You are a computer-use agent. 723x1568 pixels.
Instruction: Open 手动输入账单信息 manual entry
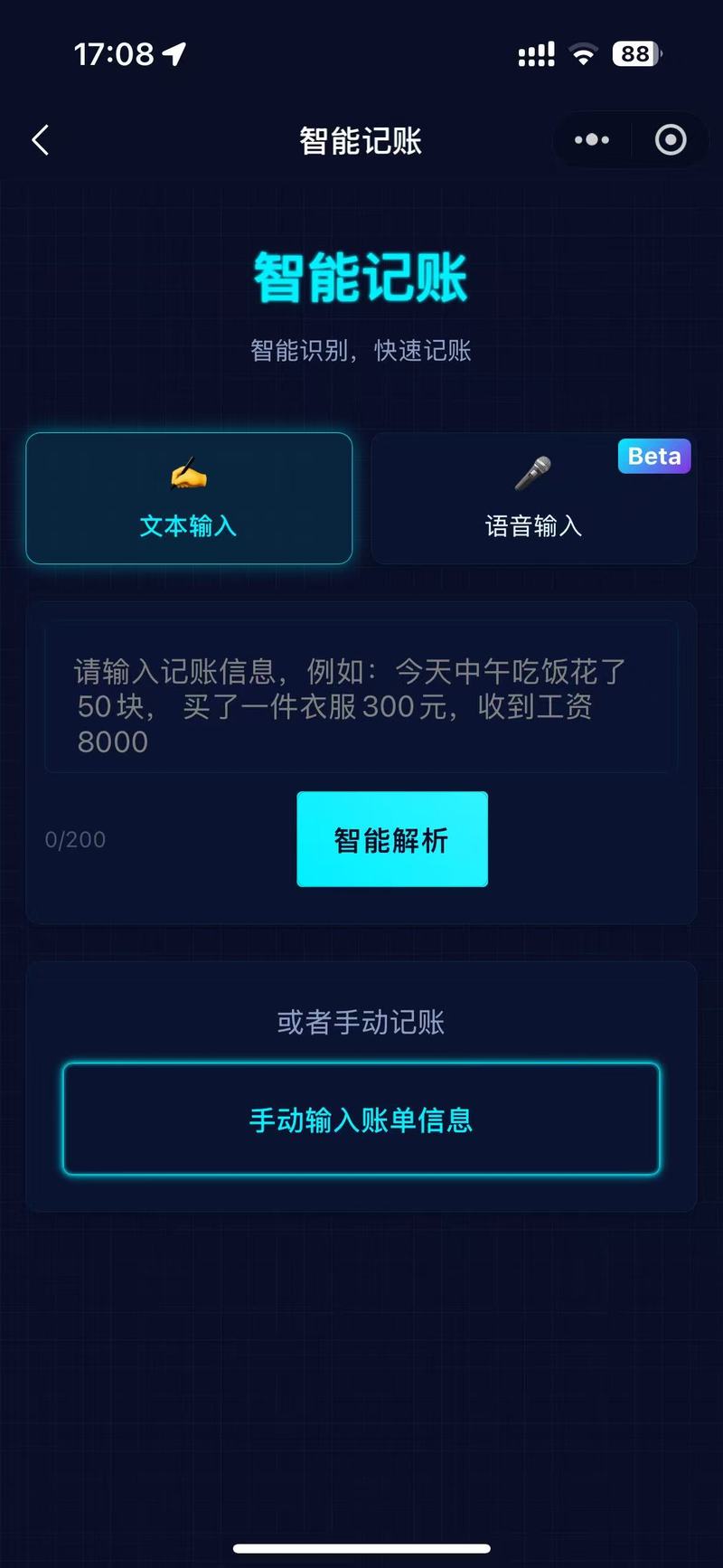pos(361,1119)
